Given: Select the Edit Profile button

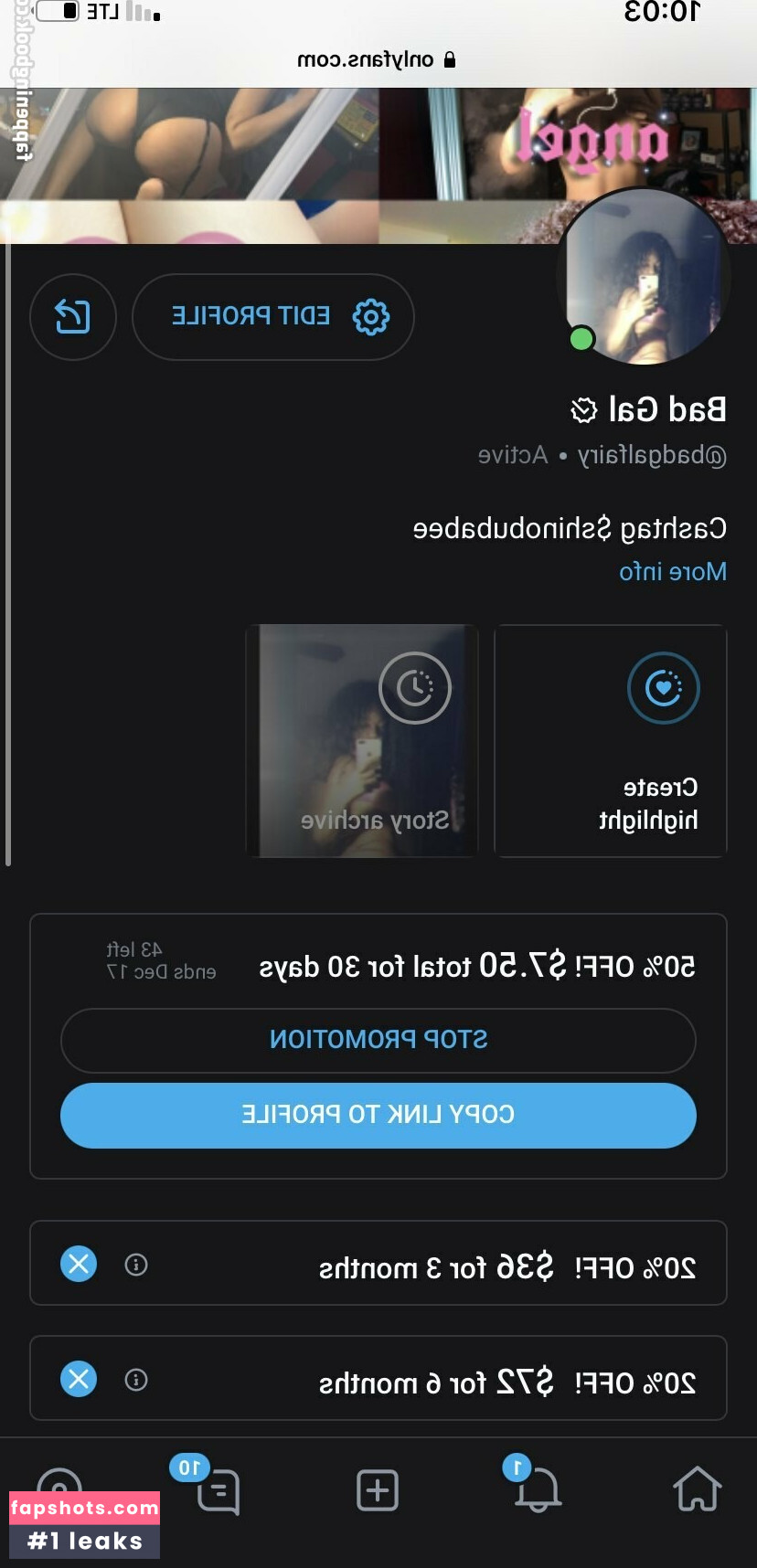Looking at the screenshot, I should click(x=273, y=315).
